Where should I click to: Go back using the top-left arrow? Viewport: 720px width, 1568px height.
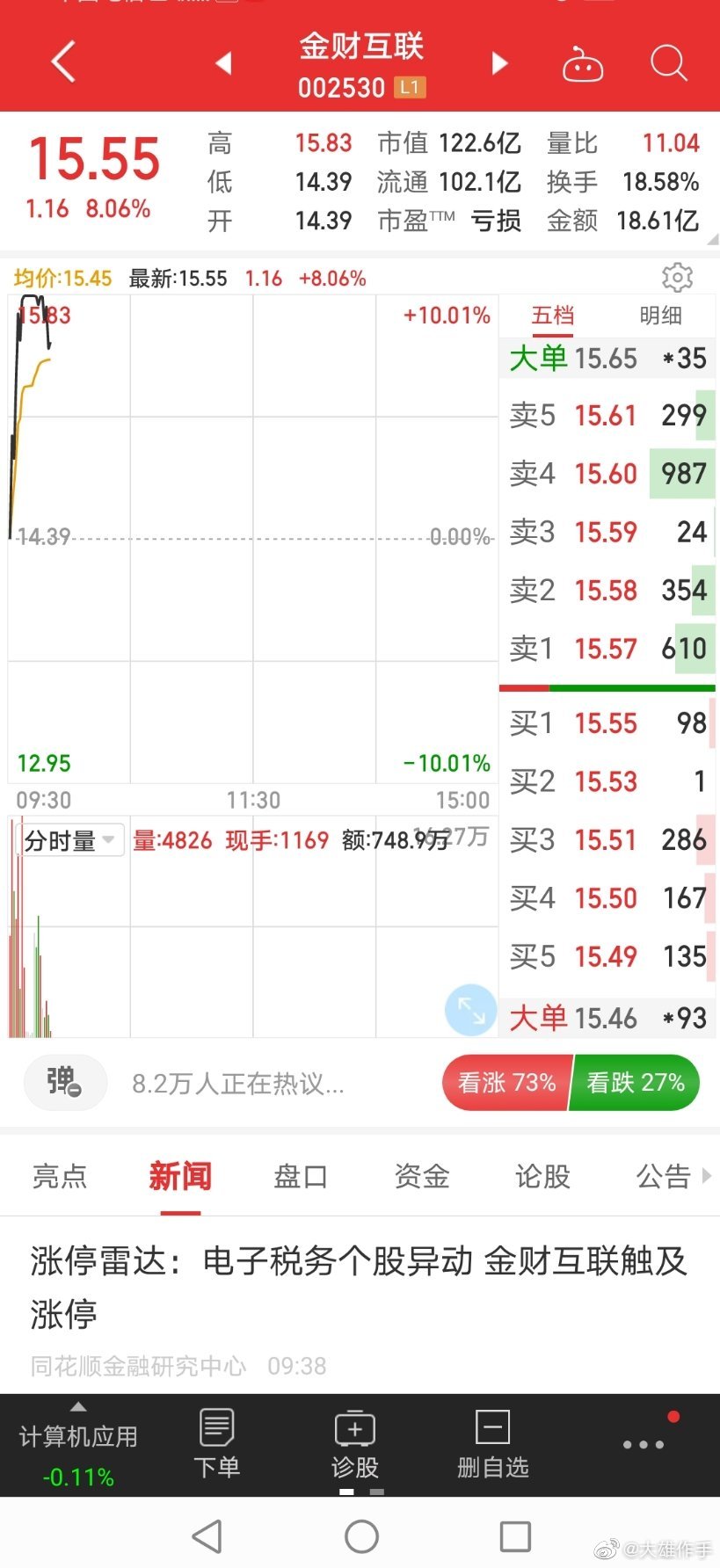[x=63, y=62]
